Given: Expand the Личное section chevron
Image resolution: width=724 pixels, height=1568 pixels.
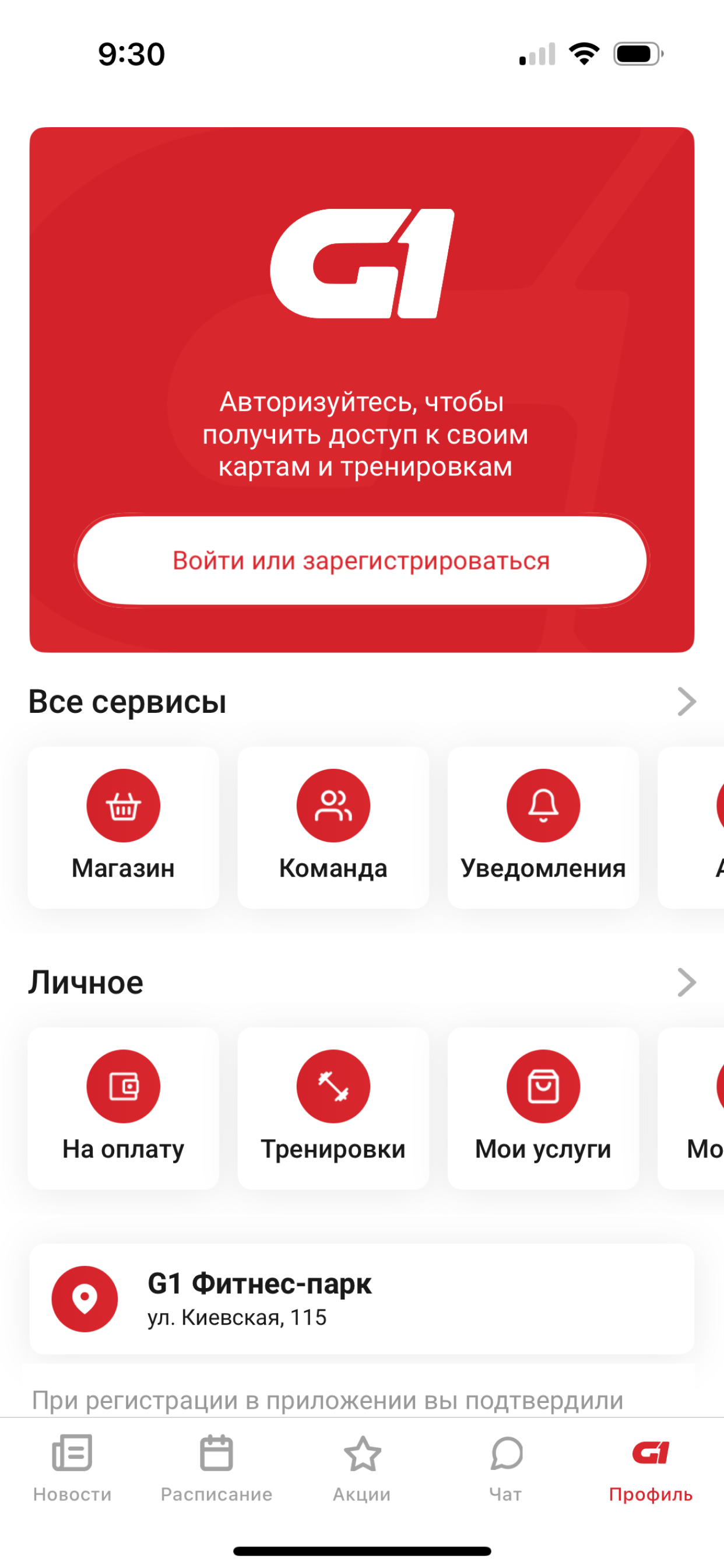Looking at the screenshot, I should [x=686, y=982].
